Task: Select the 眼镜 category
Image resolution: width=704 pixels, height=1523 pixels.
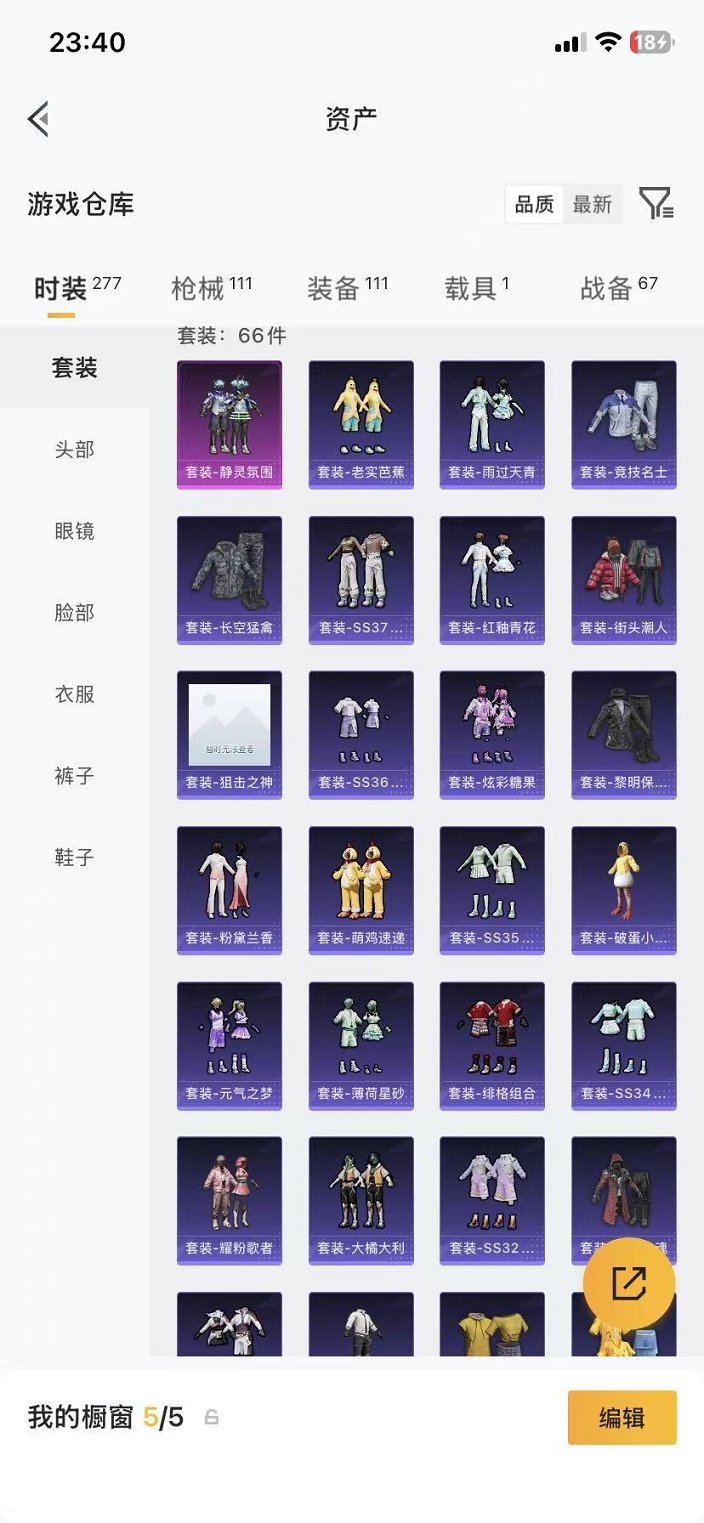Action: [x=74, y=531]
